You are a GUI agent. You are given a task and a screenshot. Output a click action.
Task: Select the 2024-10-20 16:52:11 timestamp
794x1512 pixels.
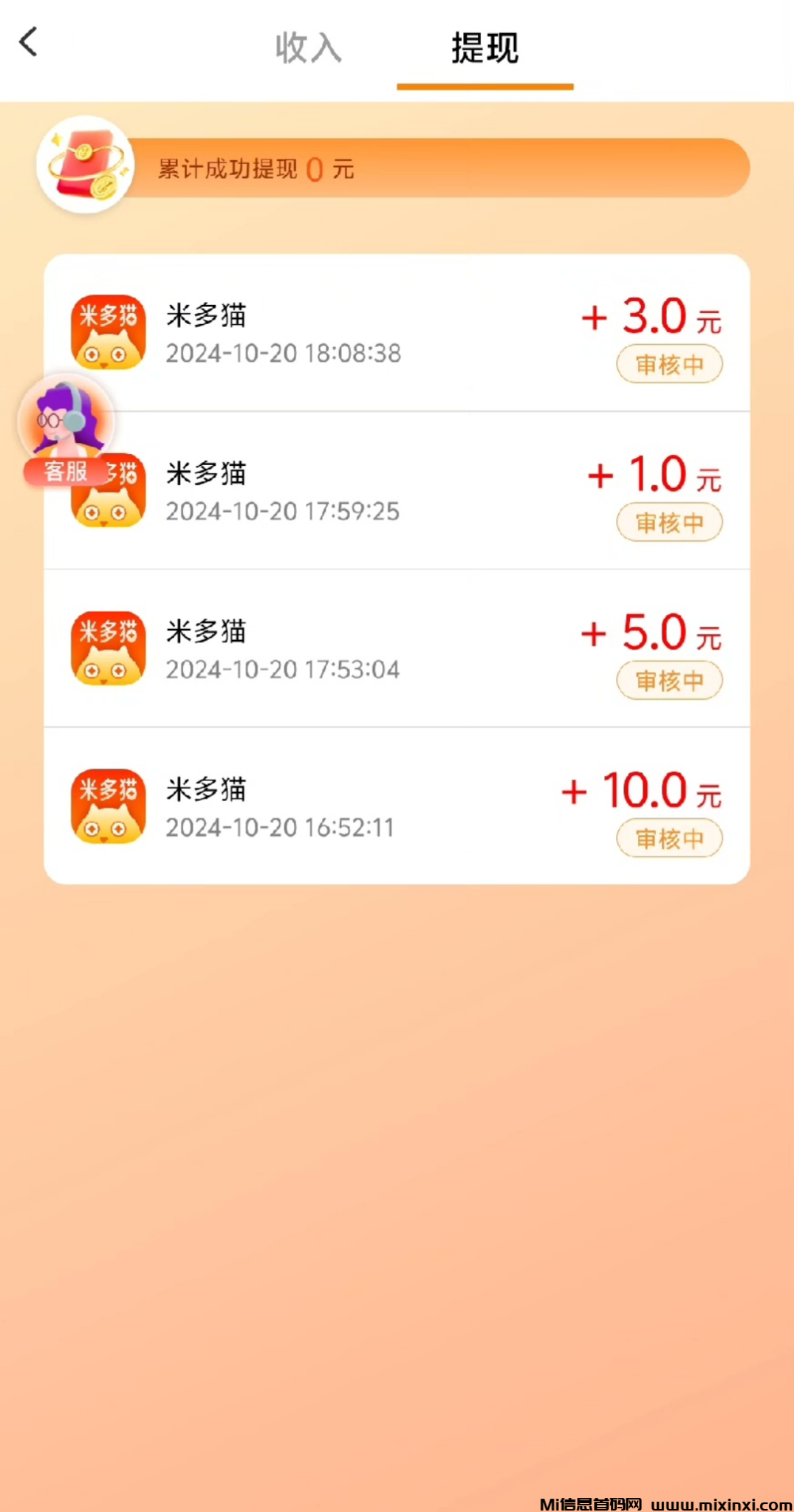(x=279, y=828)
